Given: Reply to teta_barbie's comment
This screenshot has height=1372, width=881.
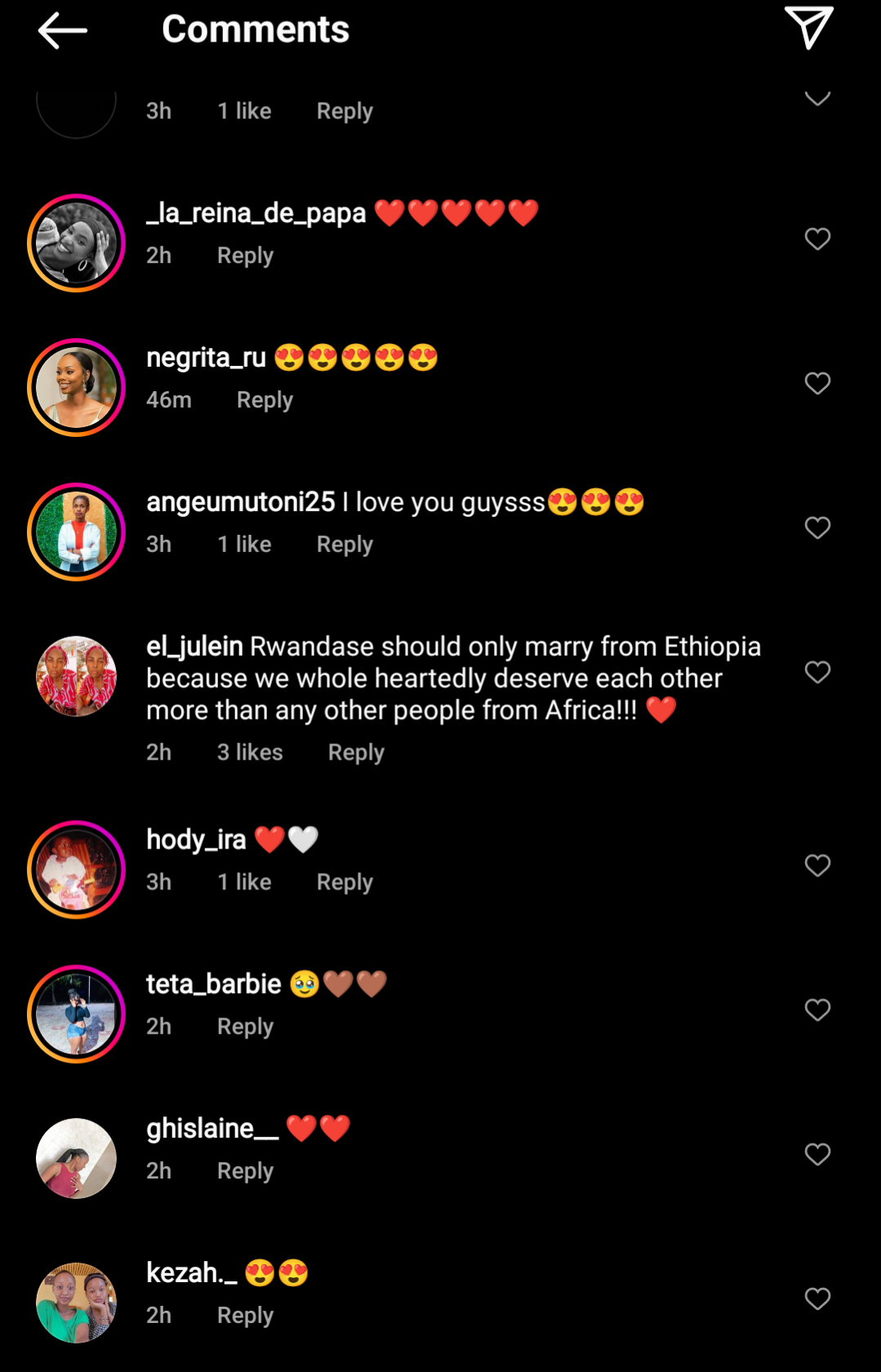Looking at the screenshot, I should [245, 1027].
